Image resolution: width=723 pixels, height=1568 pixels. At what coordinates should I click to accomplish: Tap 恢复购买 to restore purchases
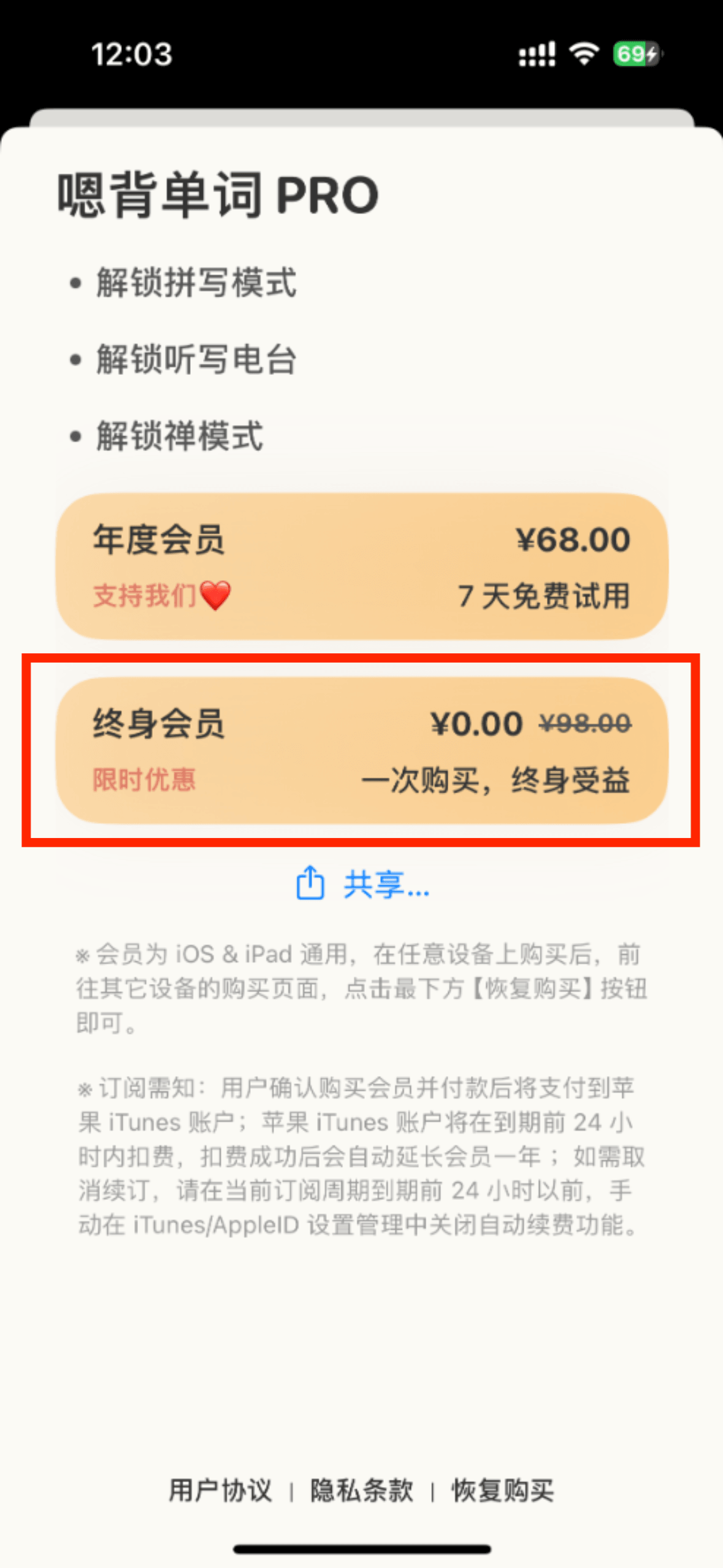click(x=503, y=1490)
